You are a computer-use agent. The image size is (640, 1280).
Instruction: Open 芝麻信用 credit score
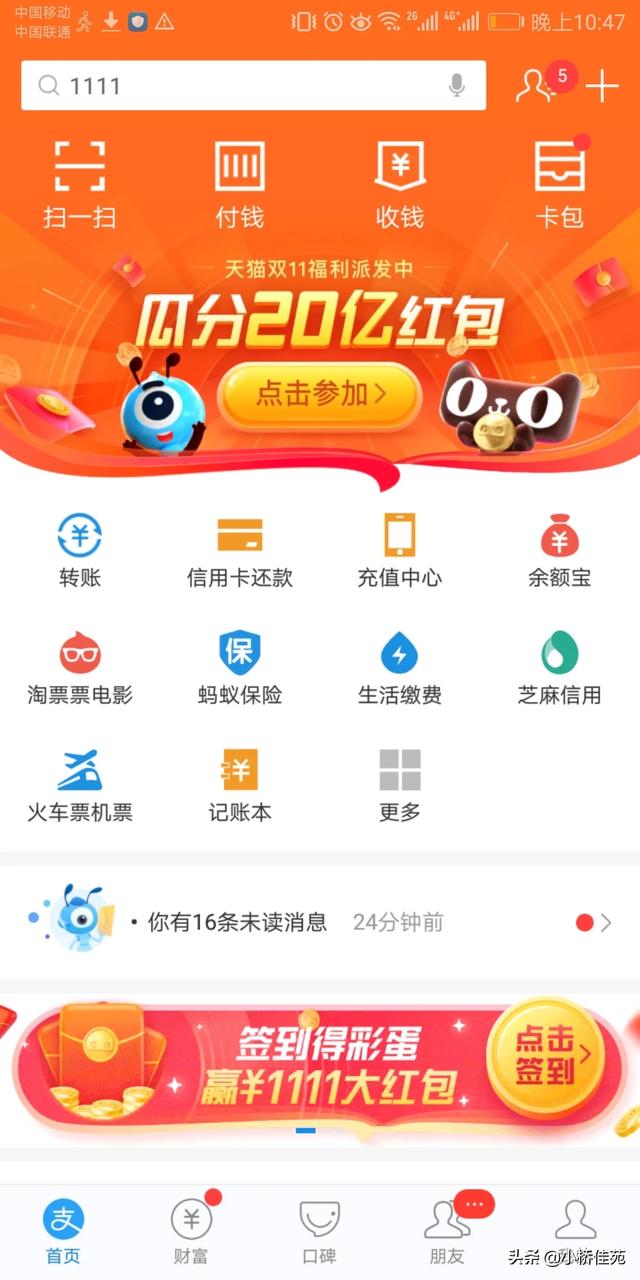tap(560, 668)
